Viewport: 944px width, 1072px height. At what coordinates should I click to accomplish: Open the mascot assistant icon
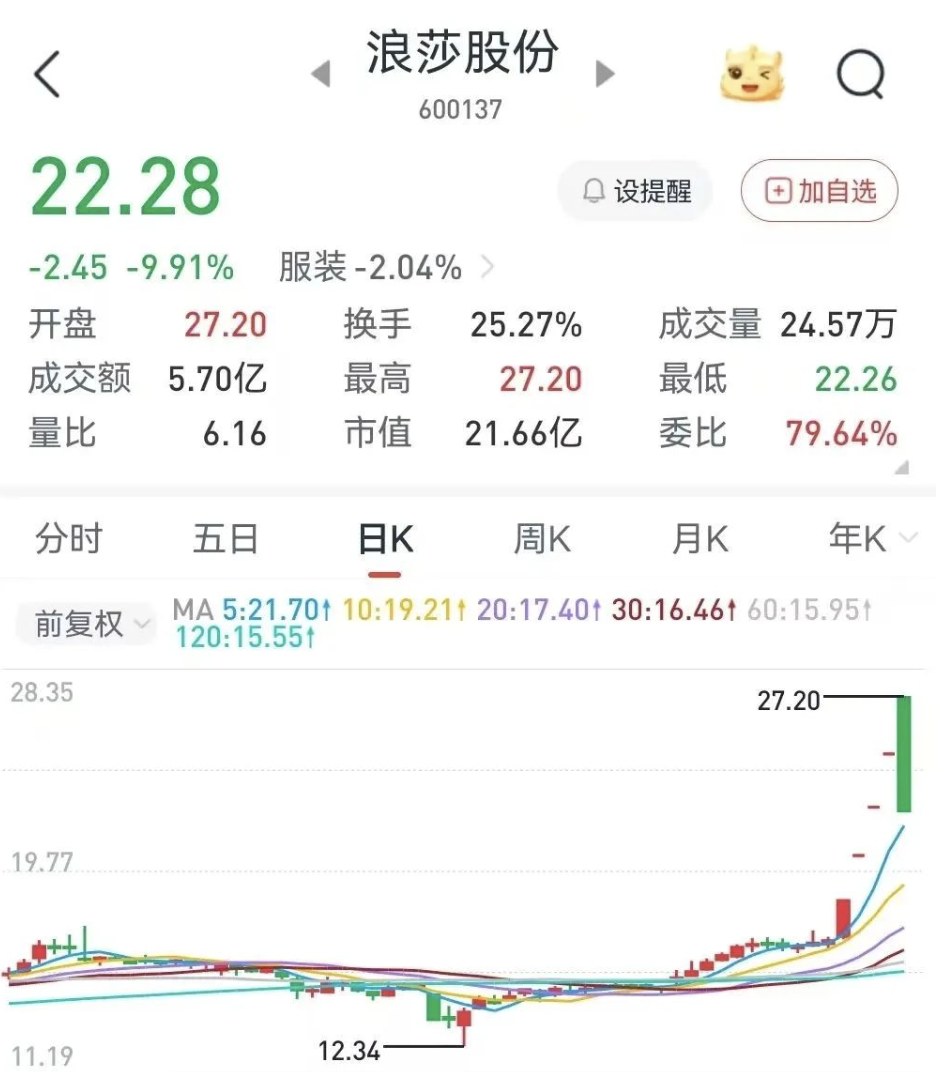coord(752,74)
